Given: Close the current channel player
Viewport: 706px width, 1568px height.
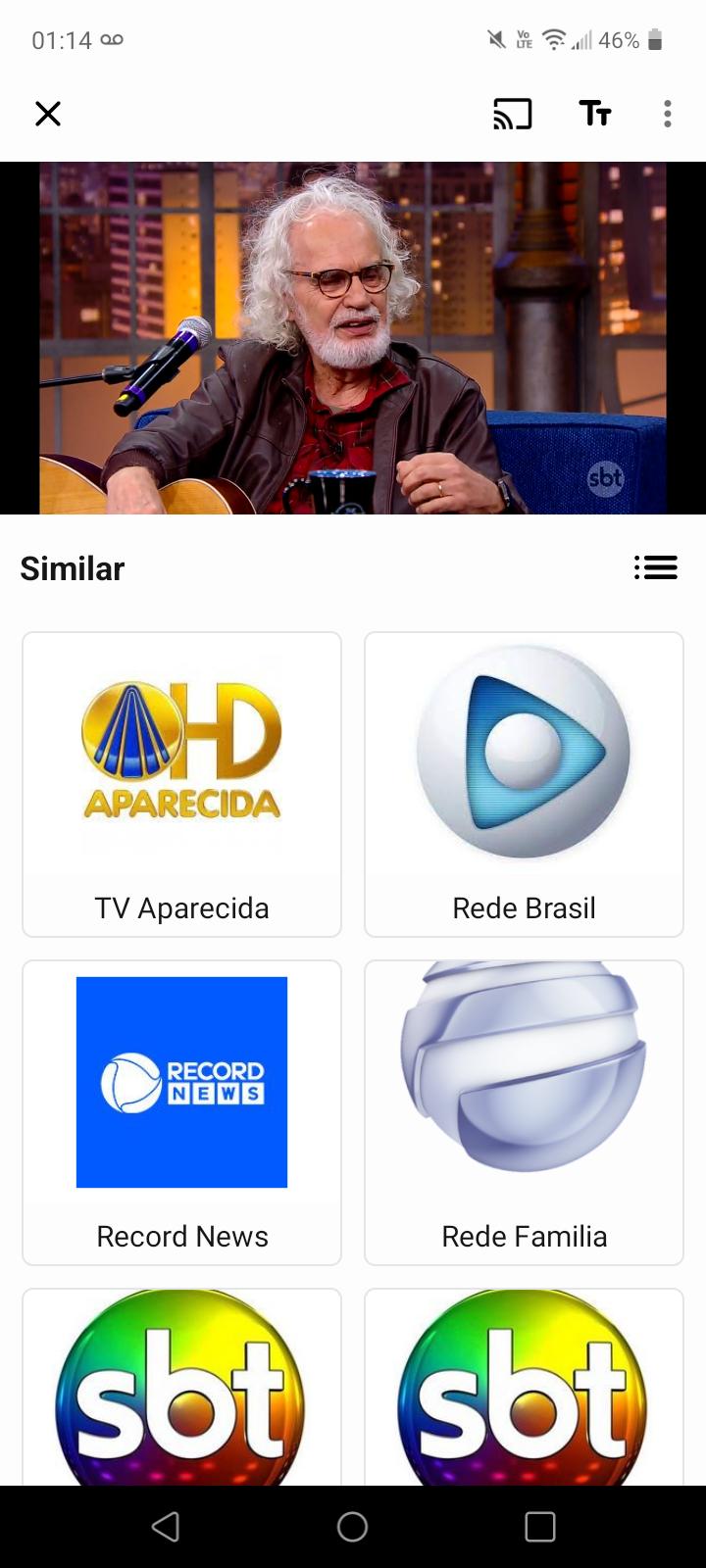Looking at the screenshot, I should (x=48, y=114).
